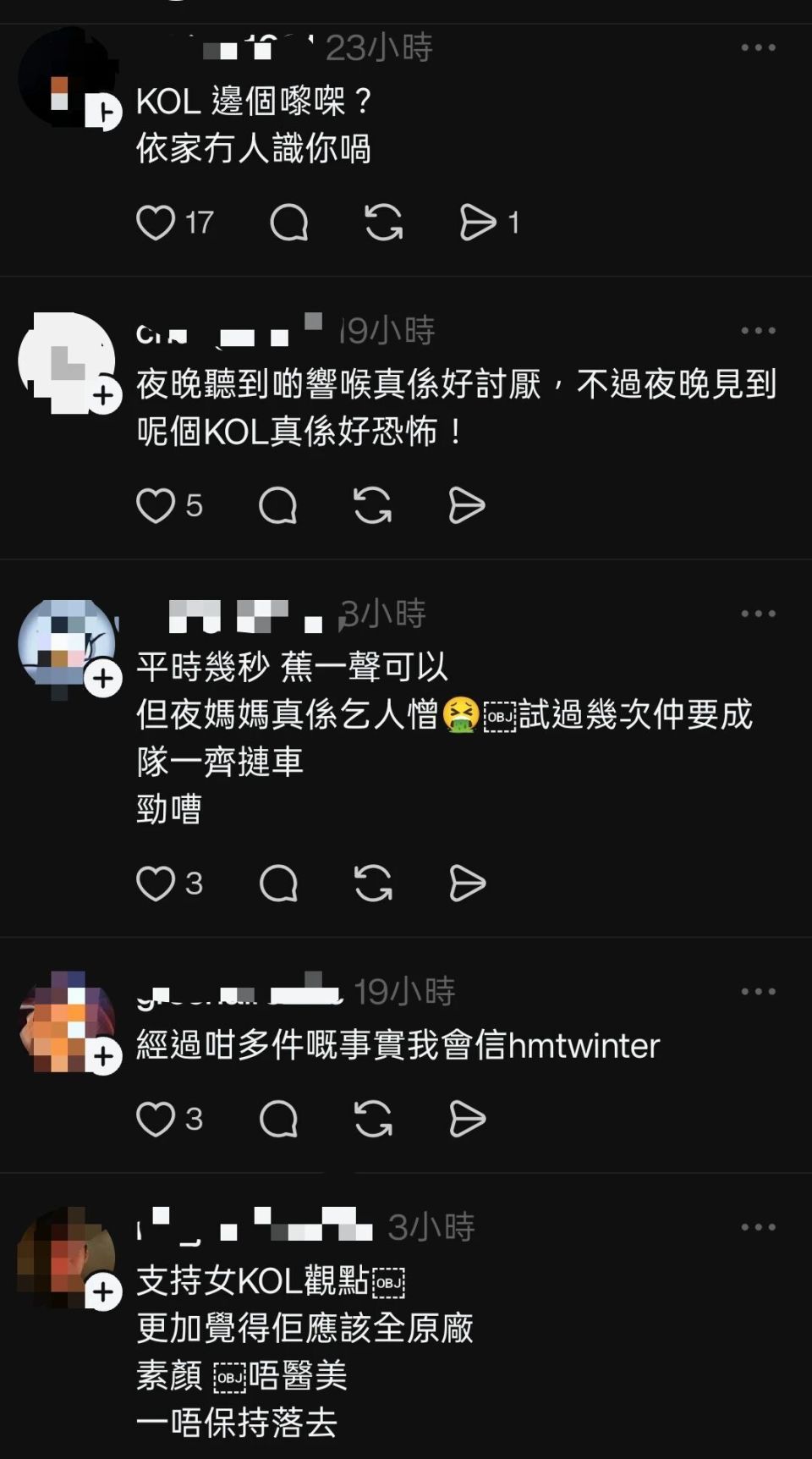Open the list of 3 likes under hmtwinter comment
Image resolution: width=812 pixels, height=1459 pixels.
[x=193, y=1119]
